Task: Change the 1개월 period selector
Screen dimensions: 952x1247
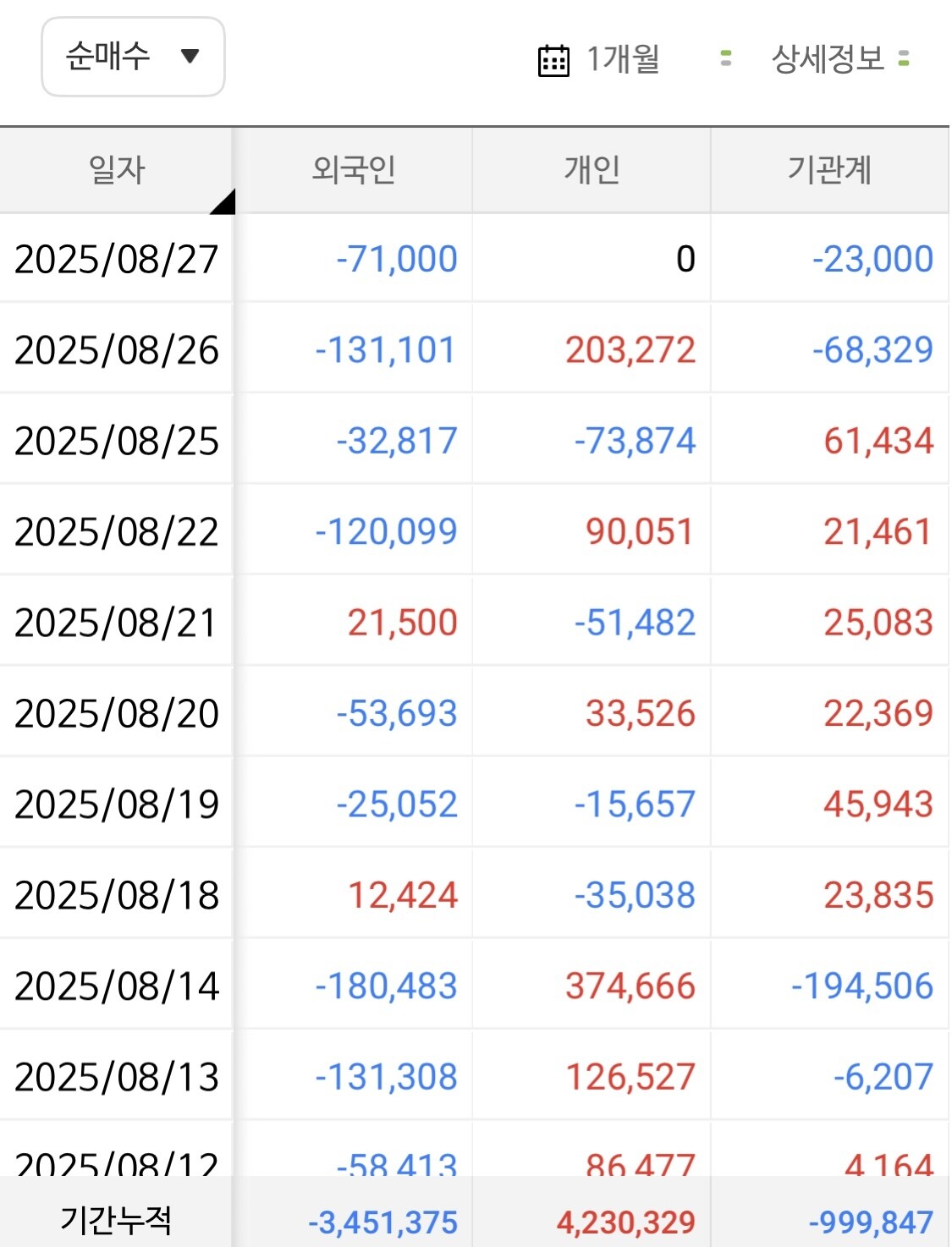Action: [599, 59]
